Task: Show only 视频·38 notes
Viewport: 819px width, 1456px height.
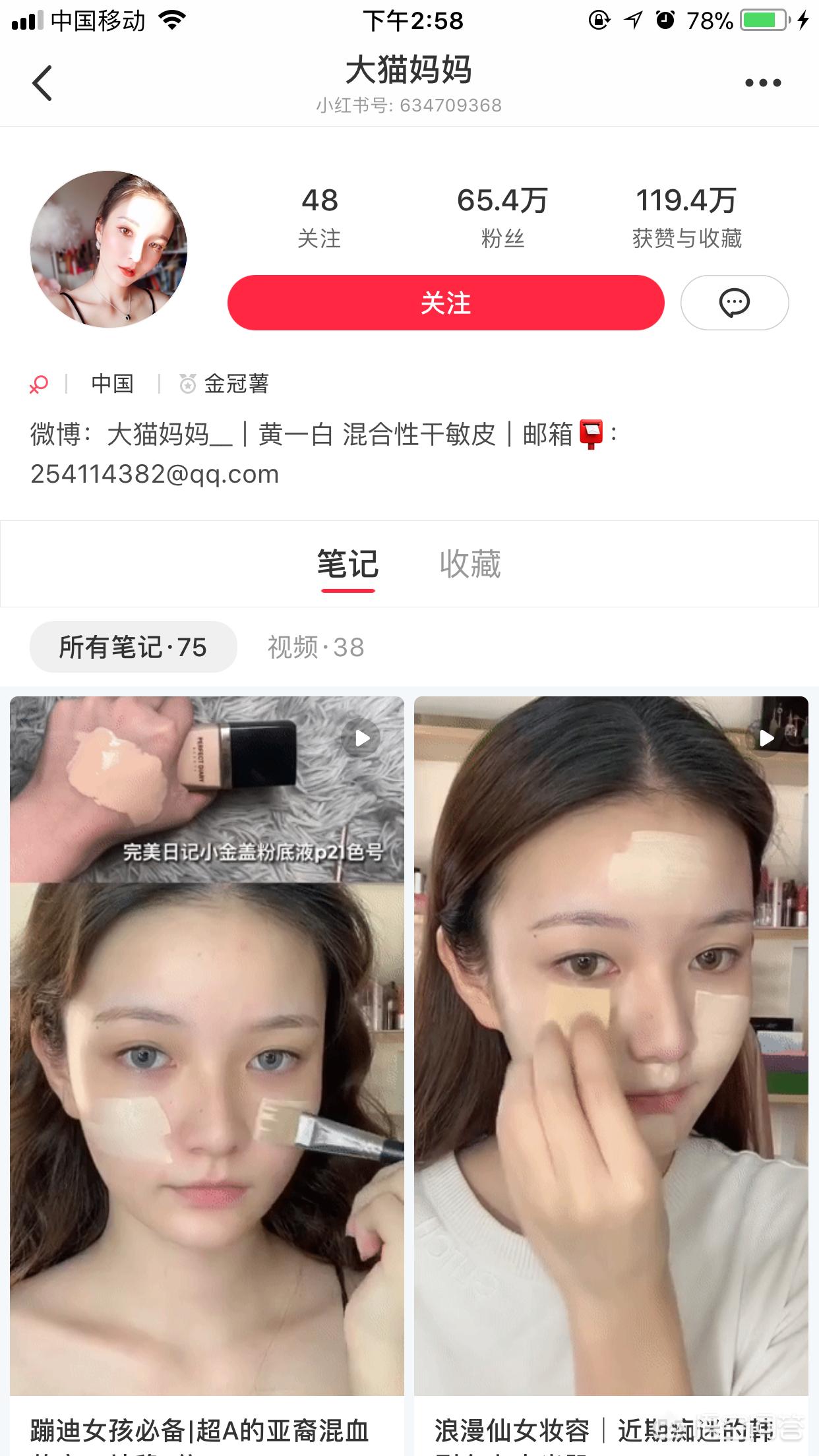Action: click(316, 647)
